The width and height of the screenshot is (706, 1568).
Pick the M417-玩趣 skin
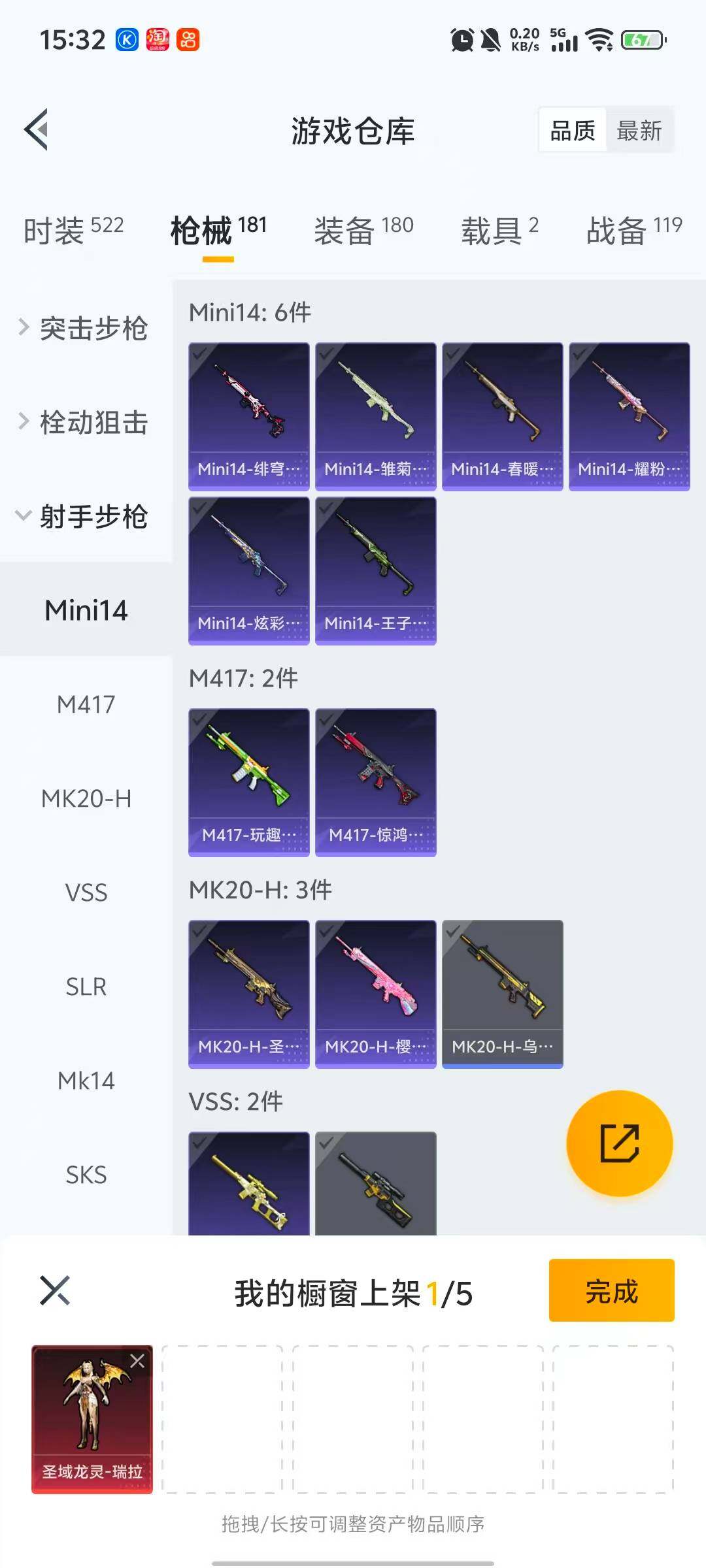tap(248, 782)
